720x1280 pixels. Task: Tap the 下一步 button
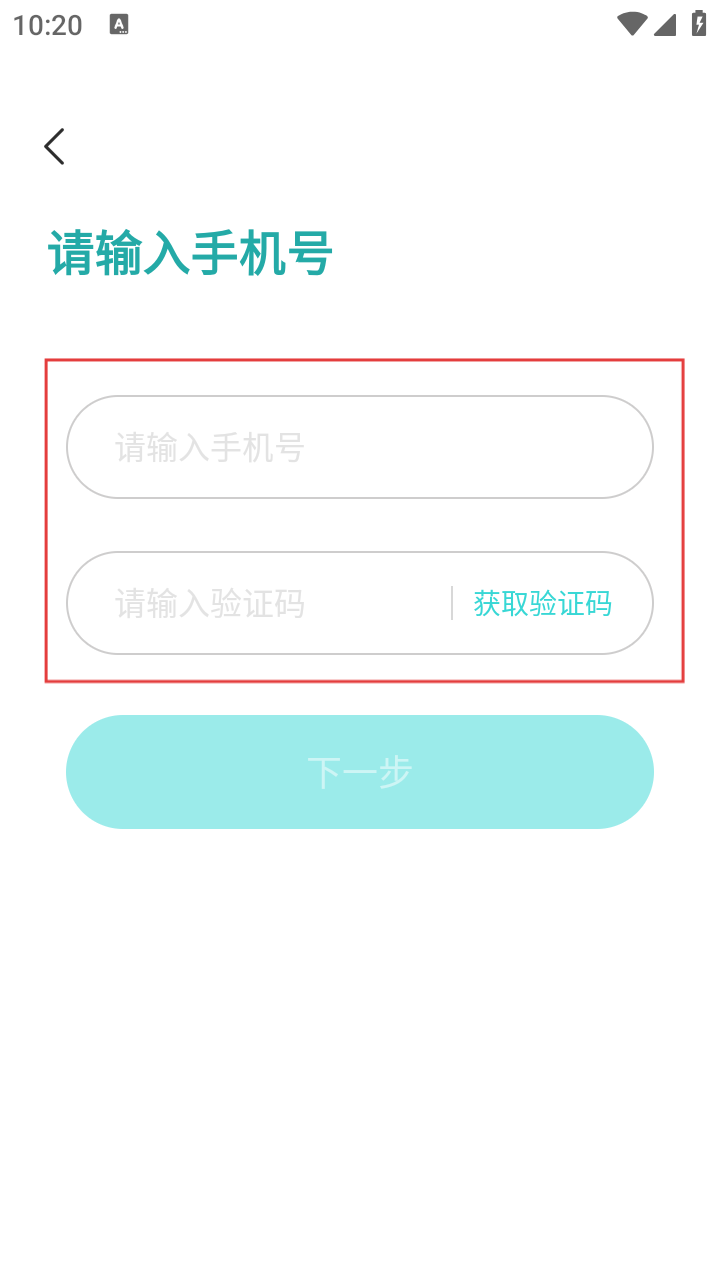click(360, 772)
